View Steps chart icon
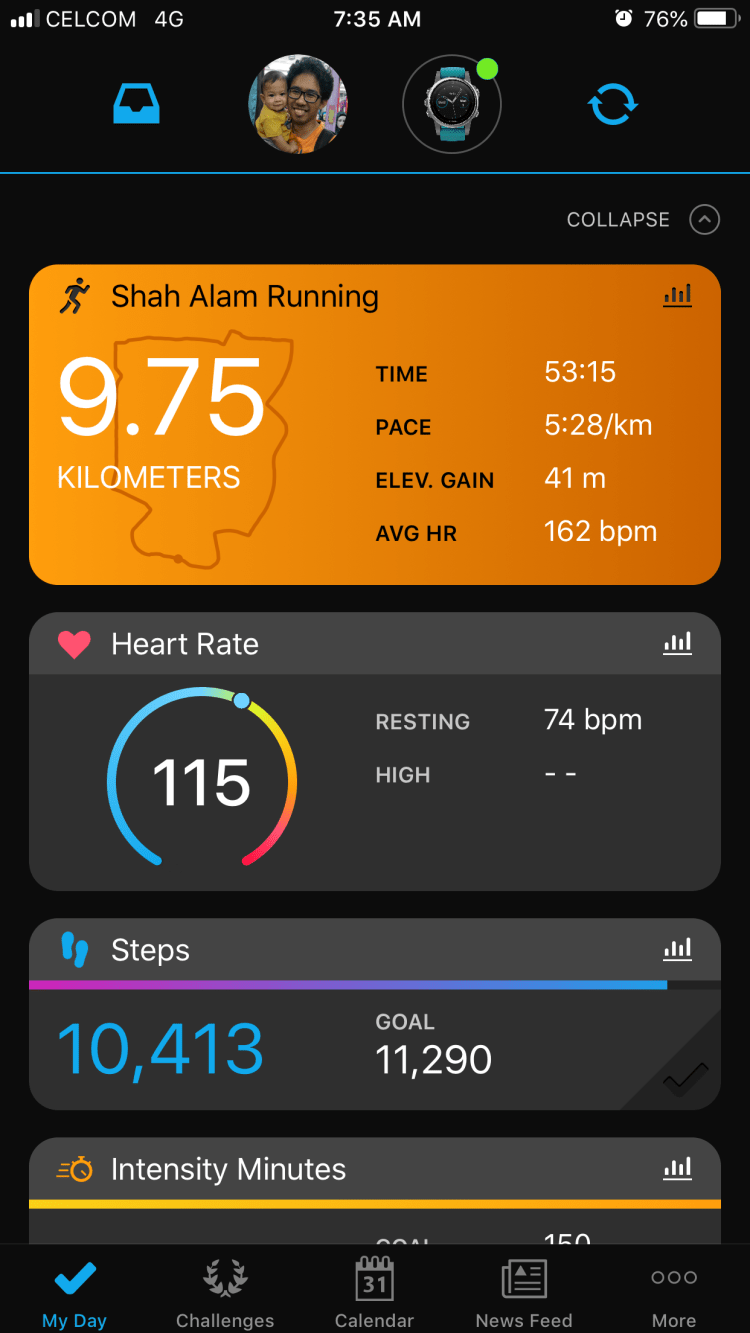This screenshot has height=1333, width=750. 677,949
